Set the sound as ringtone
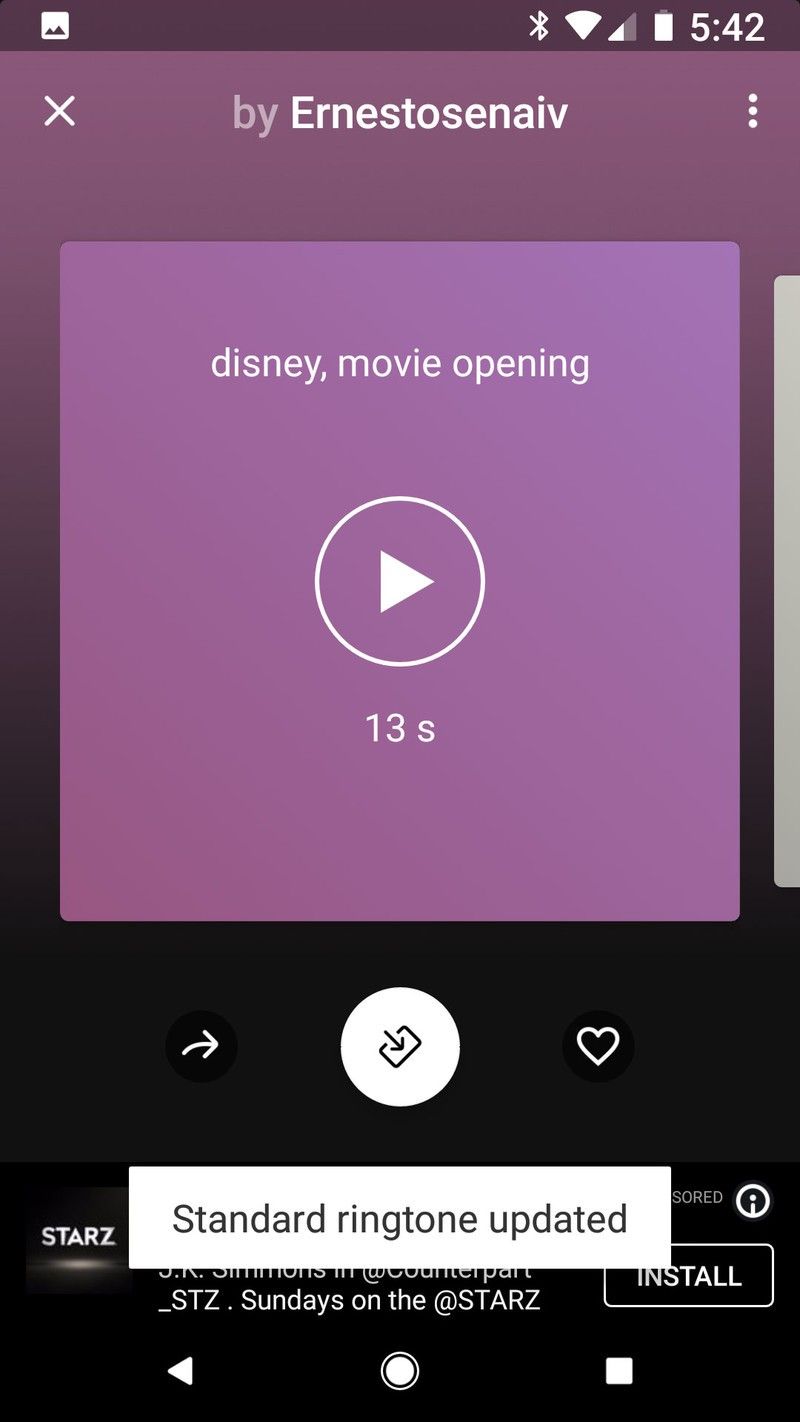Image resolution: width=800 pixels, height=1422 pixels. pos(400,1046)
